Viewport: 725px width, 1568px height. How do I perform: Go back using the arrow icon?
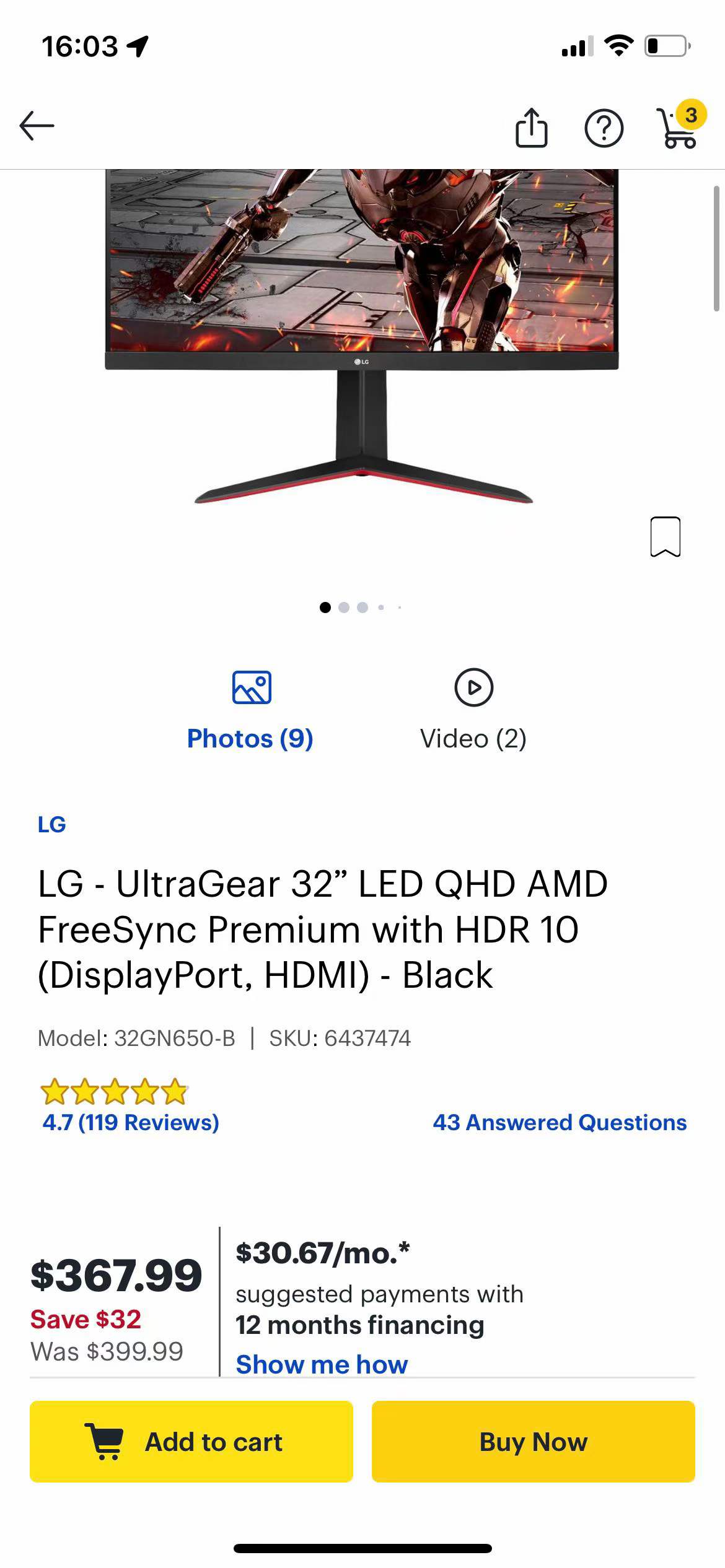point(37,126)
